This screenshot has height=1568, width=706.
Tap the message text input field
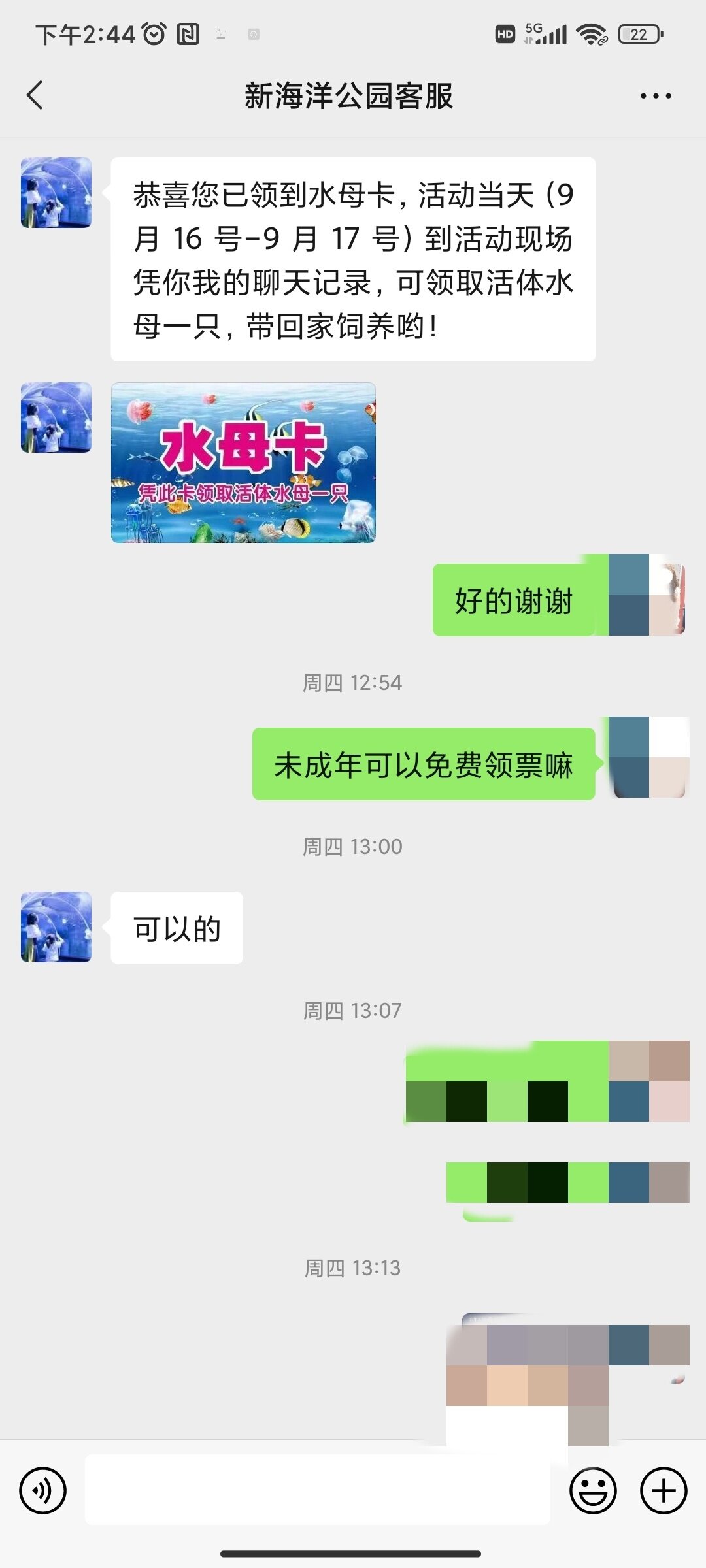click(x=318, y=1490)
